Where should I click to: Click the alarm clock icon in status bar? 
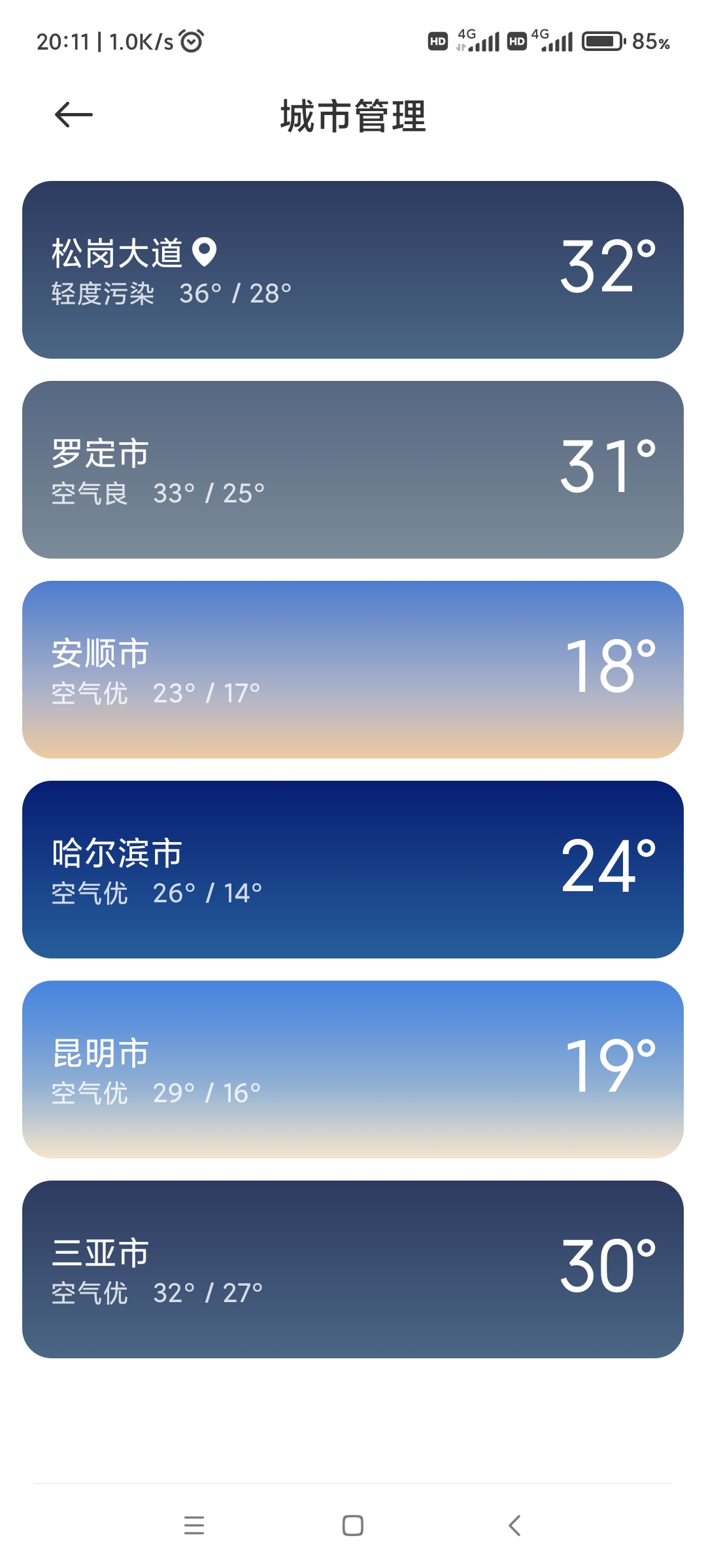190,42
